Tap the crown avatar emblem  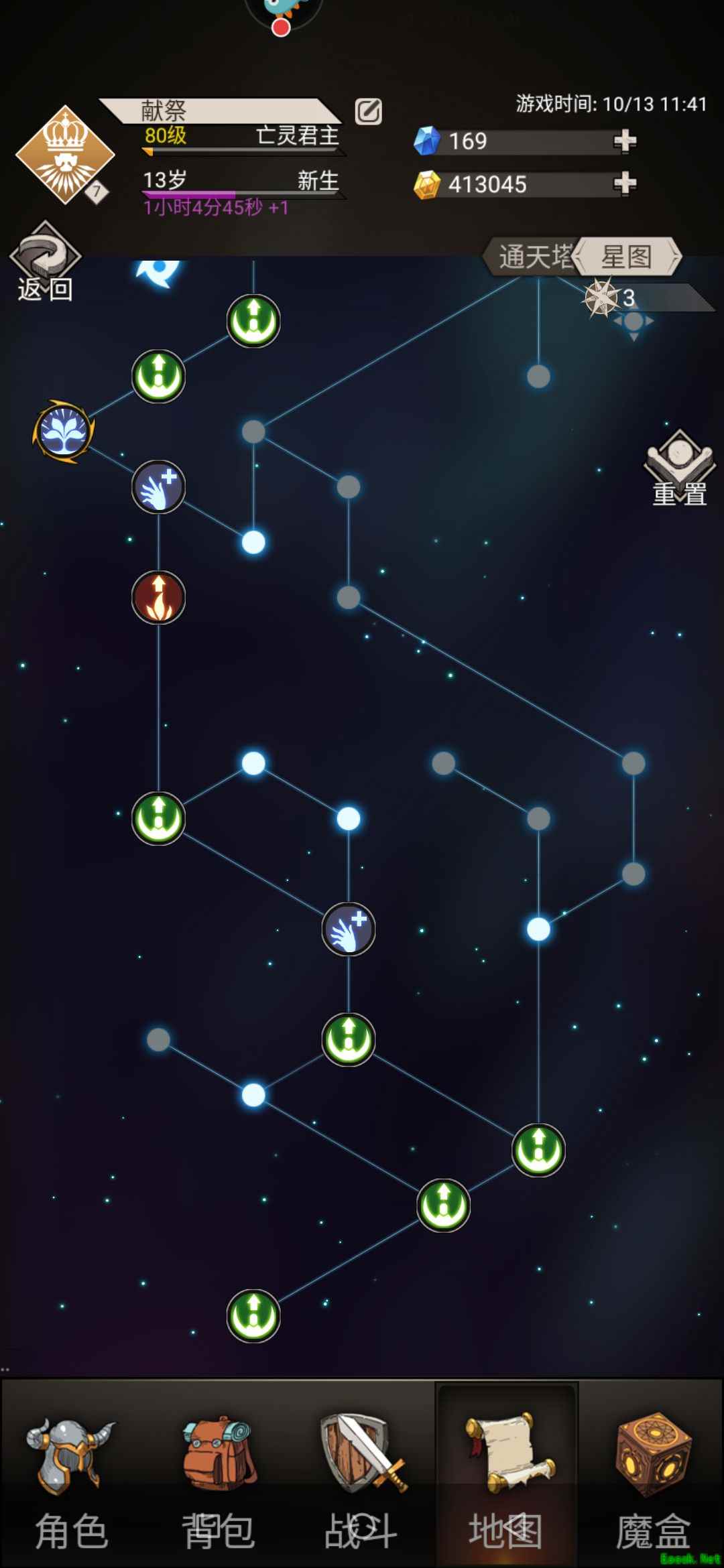pos(64,155)
